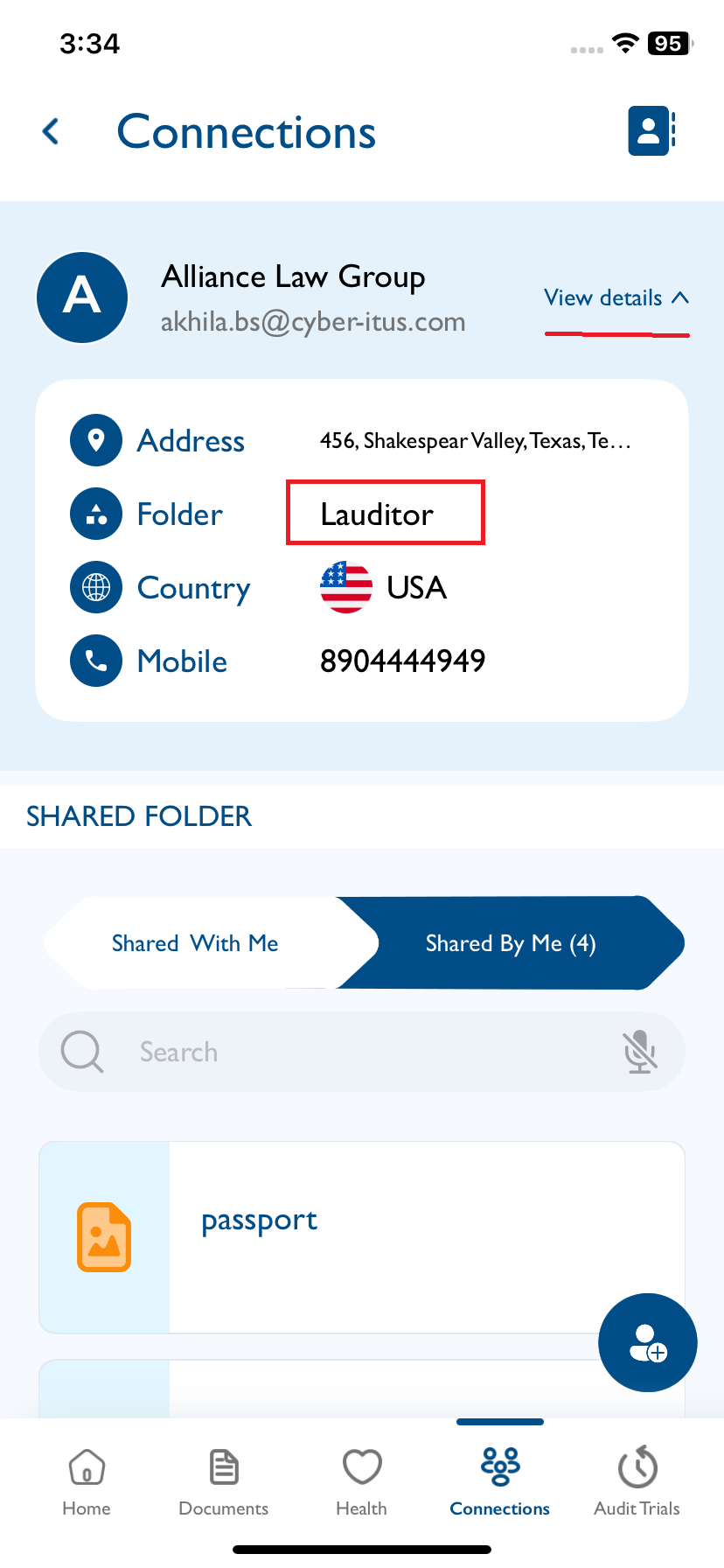Screen dimensions: 724x1568
Task: Click the Country globe icon
Action: (95, 587)
